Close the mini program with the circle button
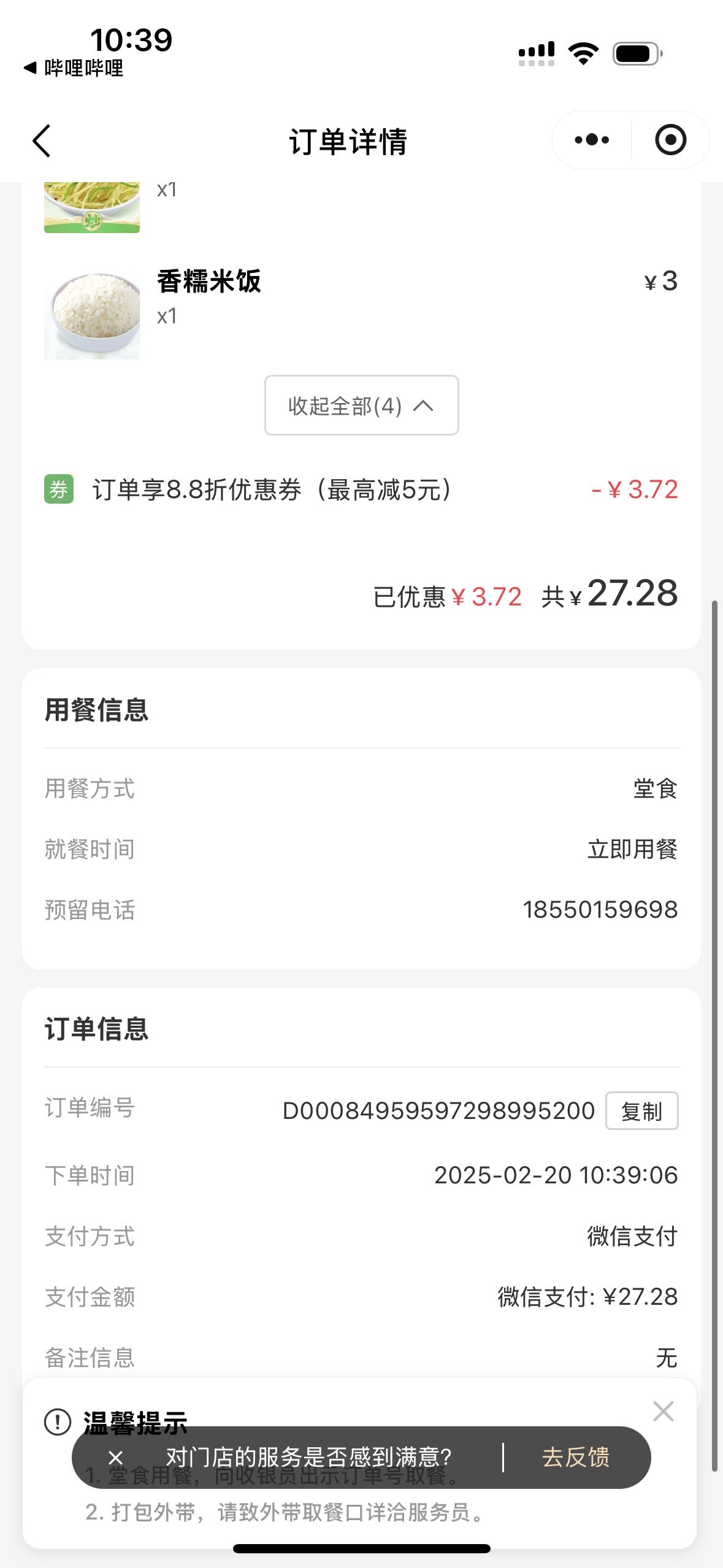 [670, 140]
